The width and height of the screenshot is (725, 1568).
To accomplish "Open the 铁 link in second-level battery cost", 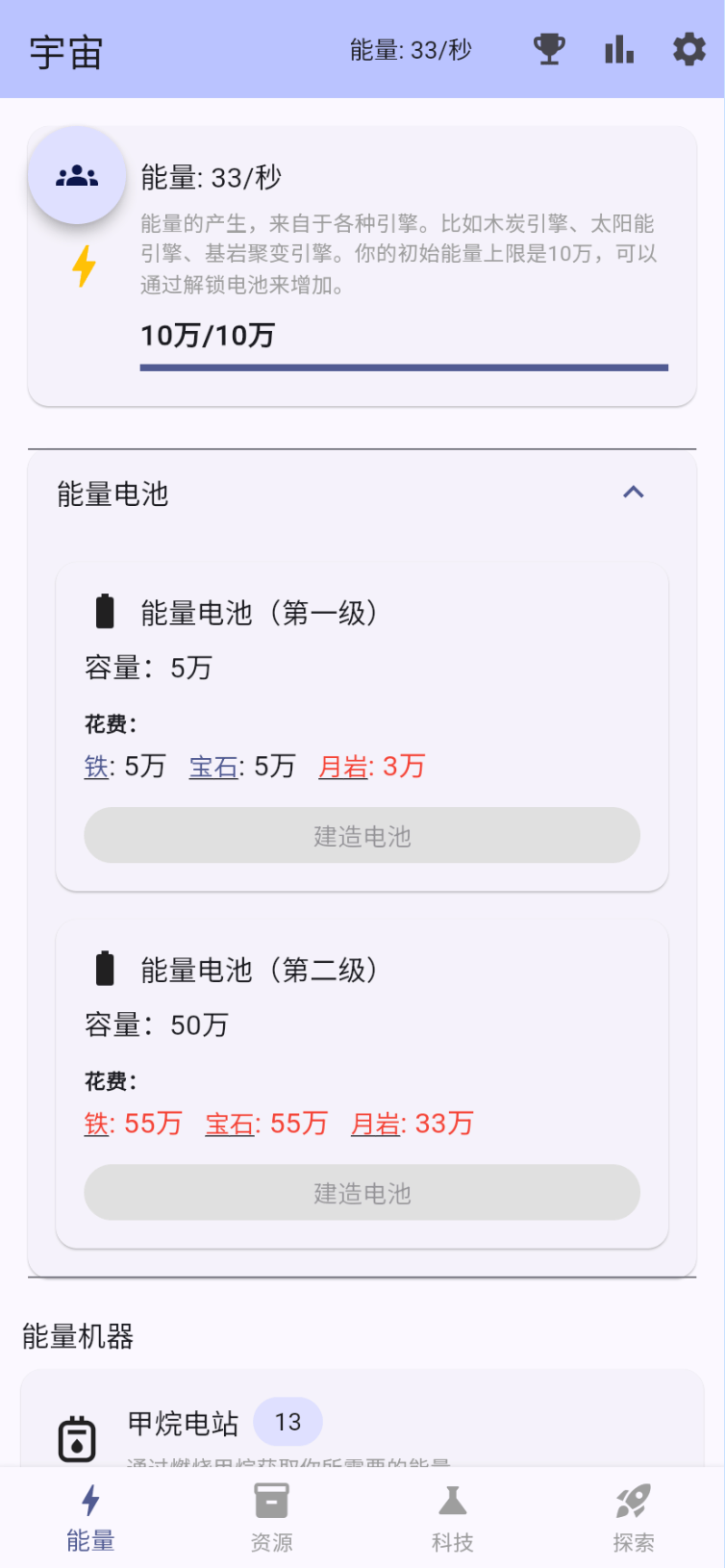I will (96, 1124).
